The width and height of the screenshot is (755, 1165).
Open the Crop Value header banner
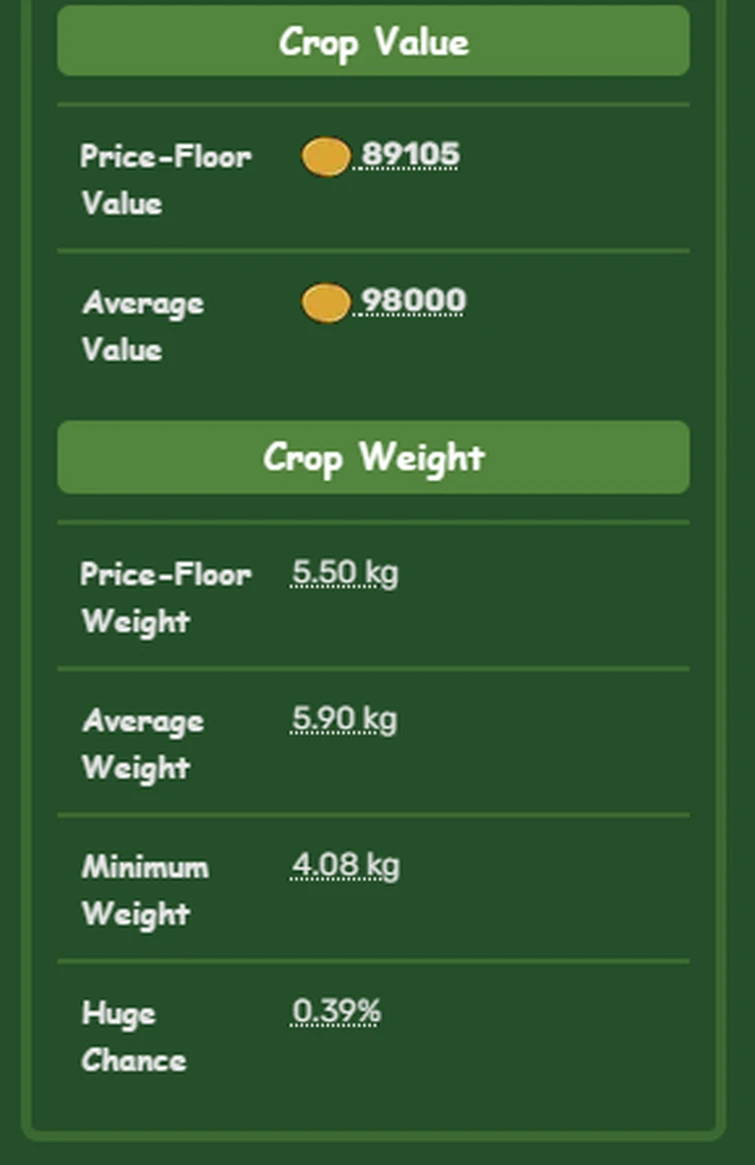[374, 42]
